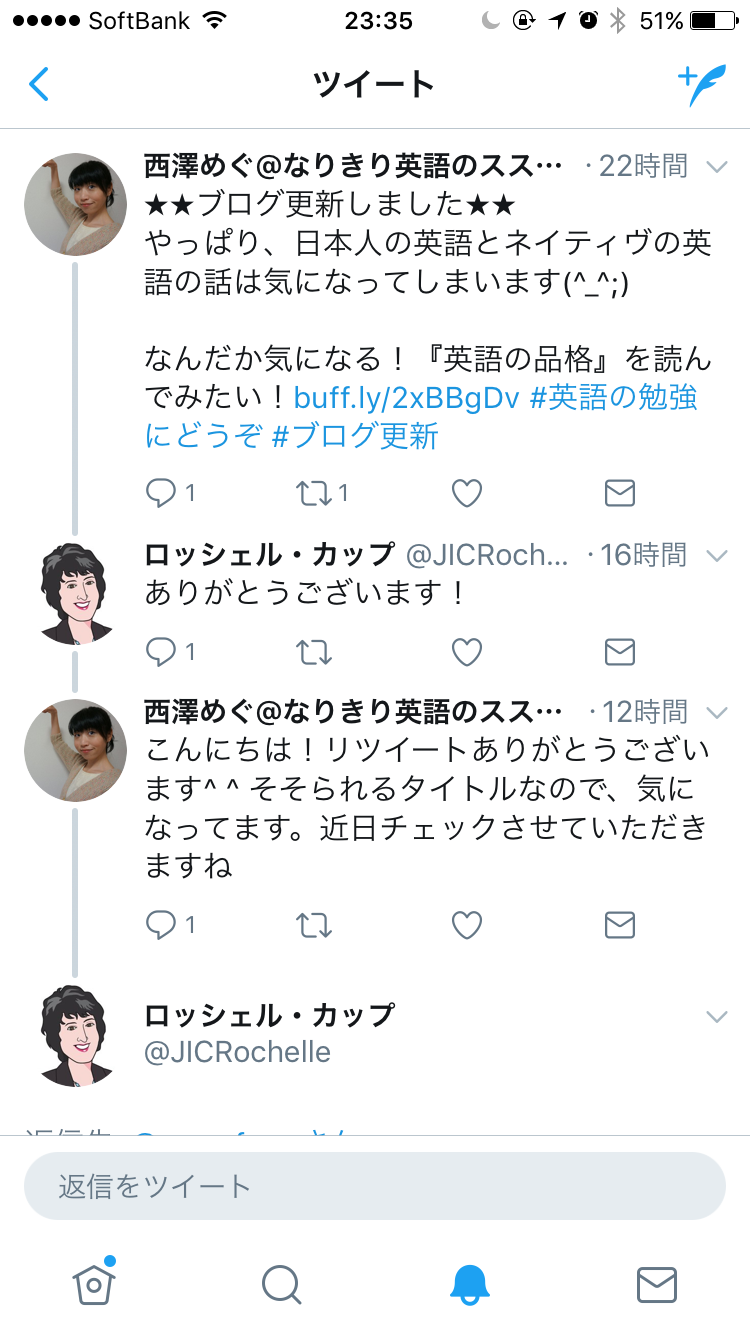The height and width of the screenshot is (1334, 750).
Task: Retweet the ありがとうございます！ tweet
Action: pyautogui.click(x=314, y=652)
